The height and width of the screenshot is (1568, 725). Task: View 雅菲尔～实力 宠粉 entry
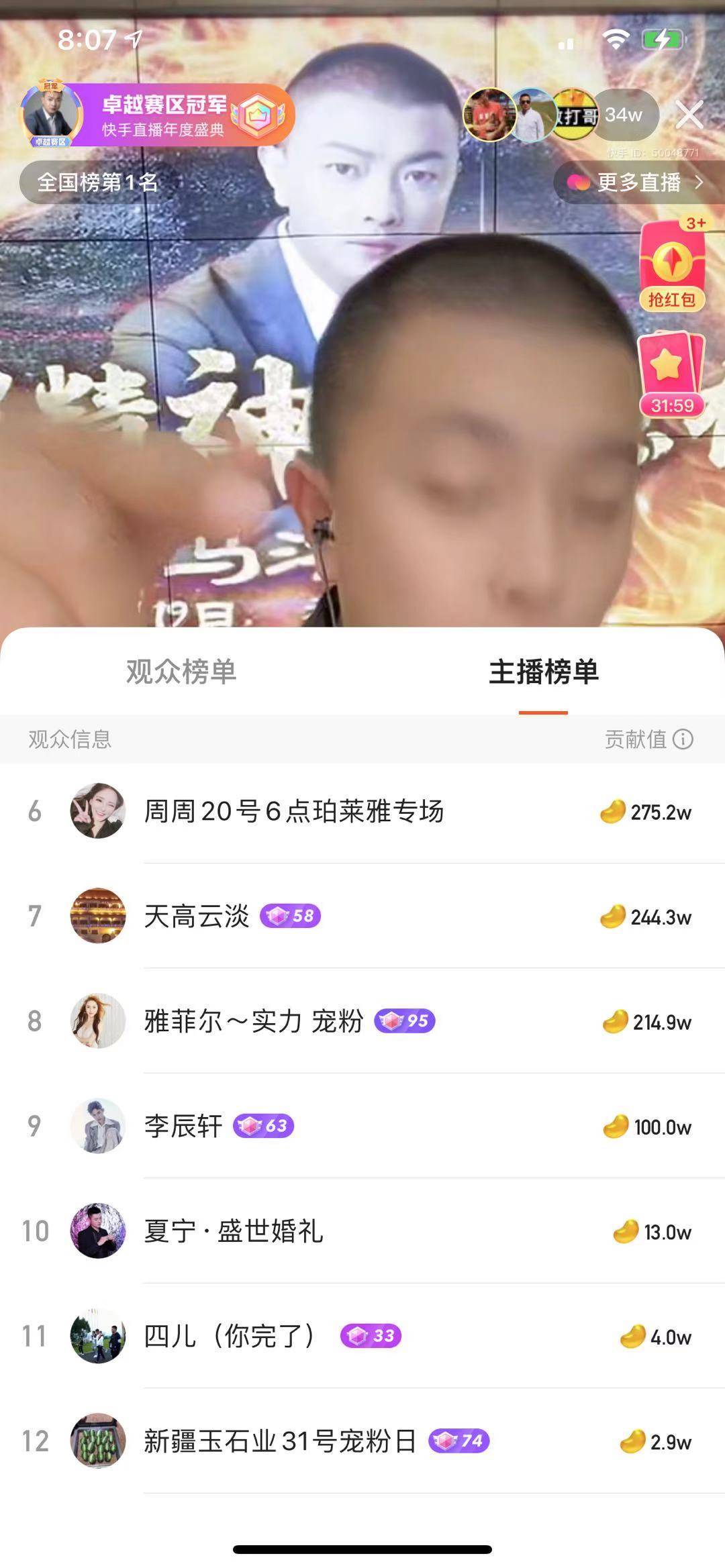coord(362,1021)
